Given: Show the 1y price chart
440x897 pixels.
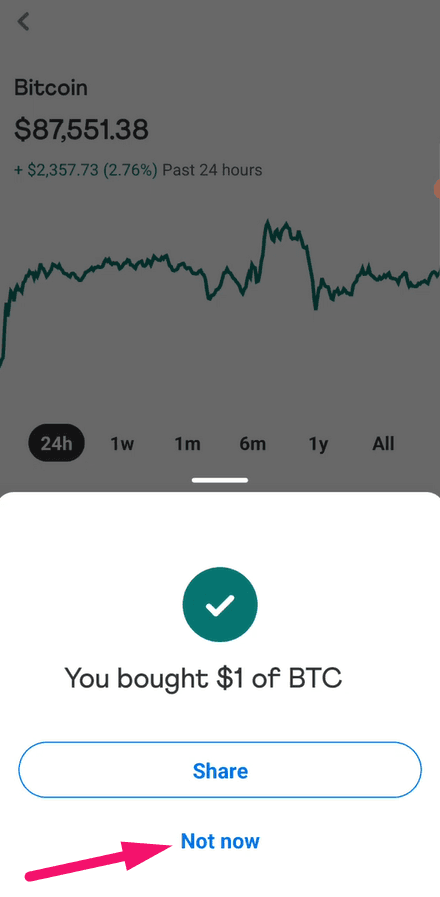Looking at the screenshot, I should coord(318,443).
